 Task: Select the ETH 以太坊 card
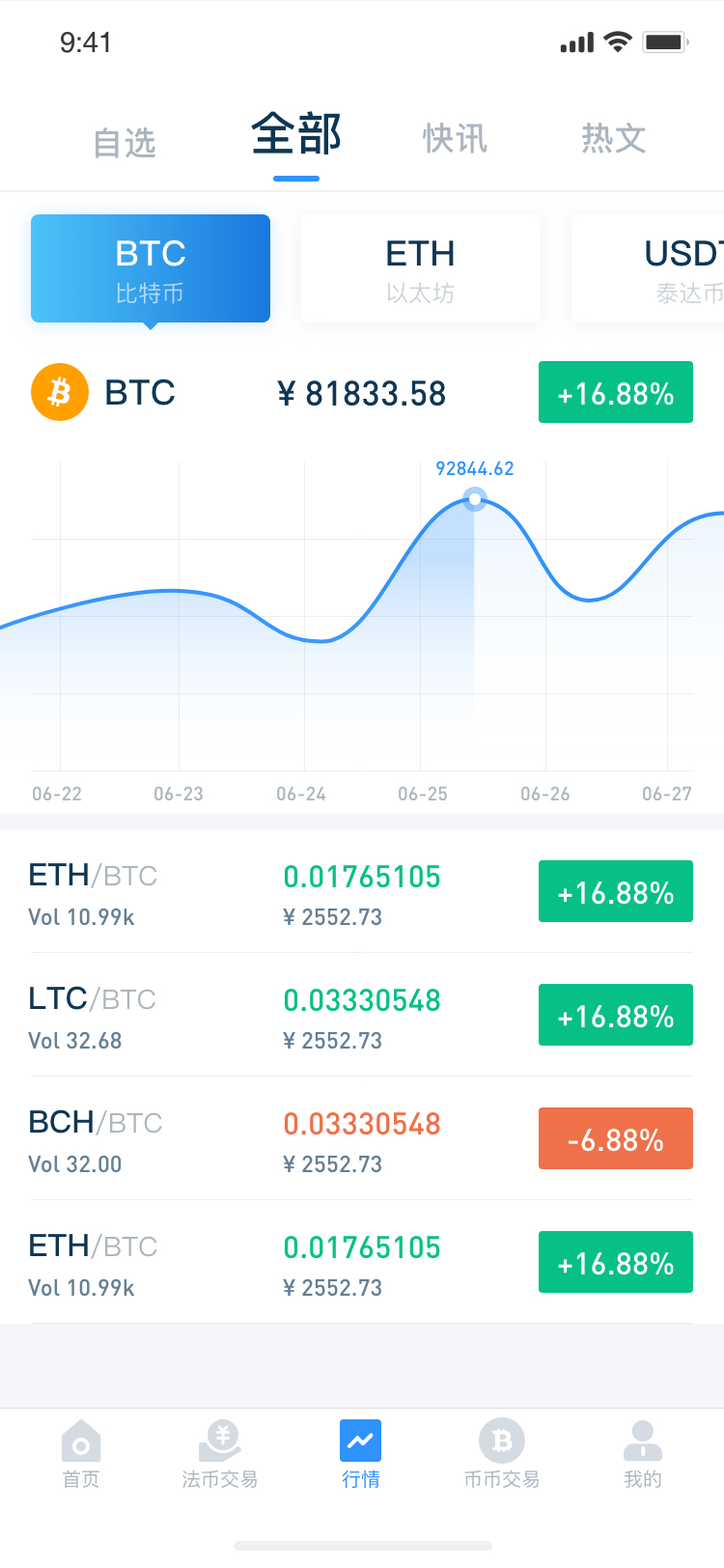tap(421, 268)
